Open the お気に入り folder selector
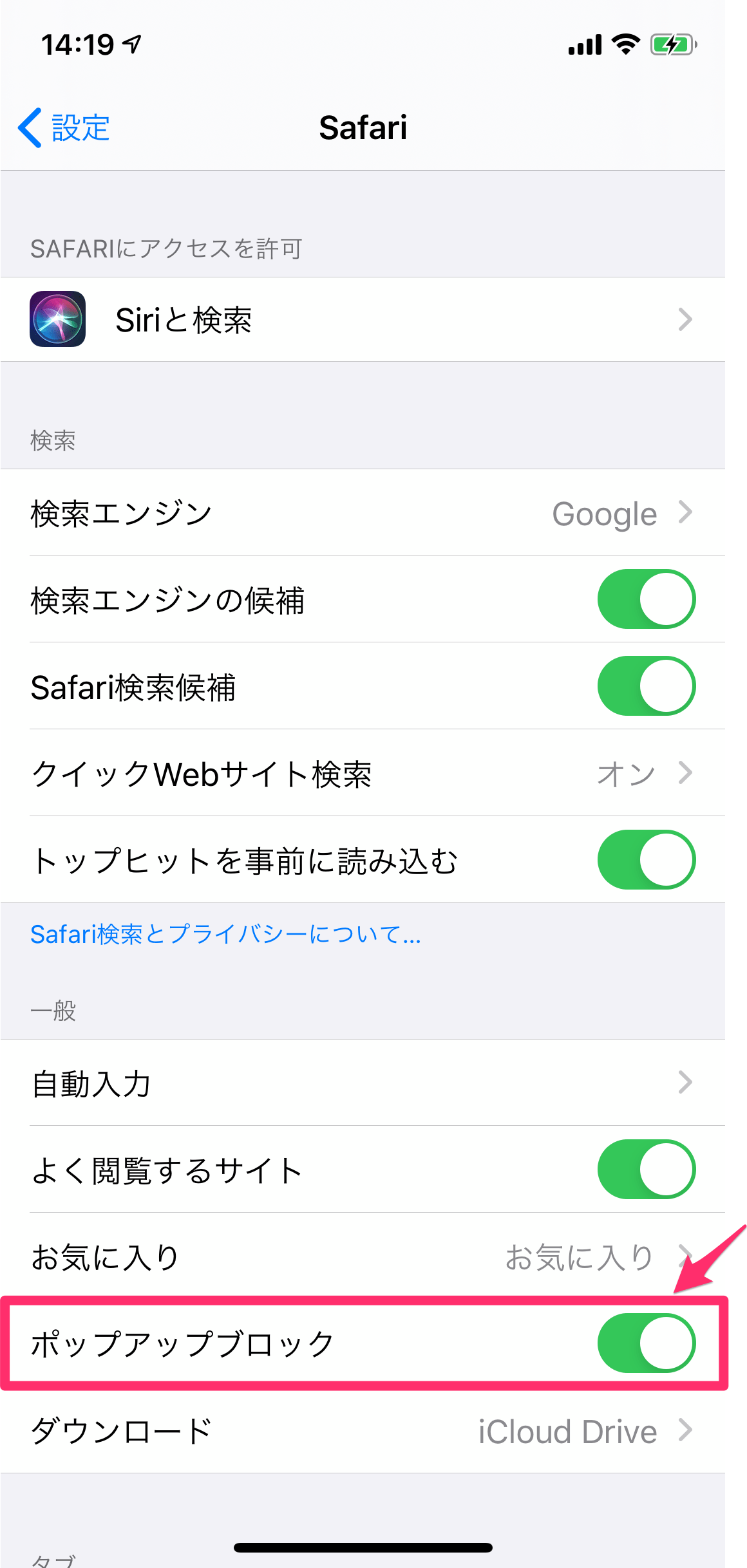This screenshot has width=747, height=1568. pyautogui.click(x=373, y=1255)
